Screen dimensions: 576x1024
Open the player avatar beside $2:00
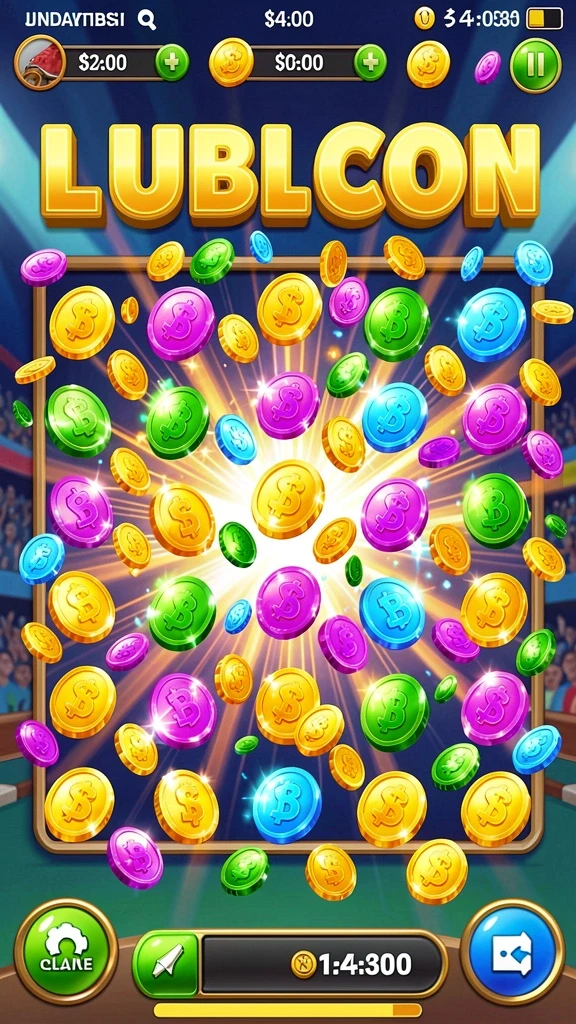39,63
